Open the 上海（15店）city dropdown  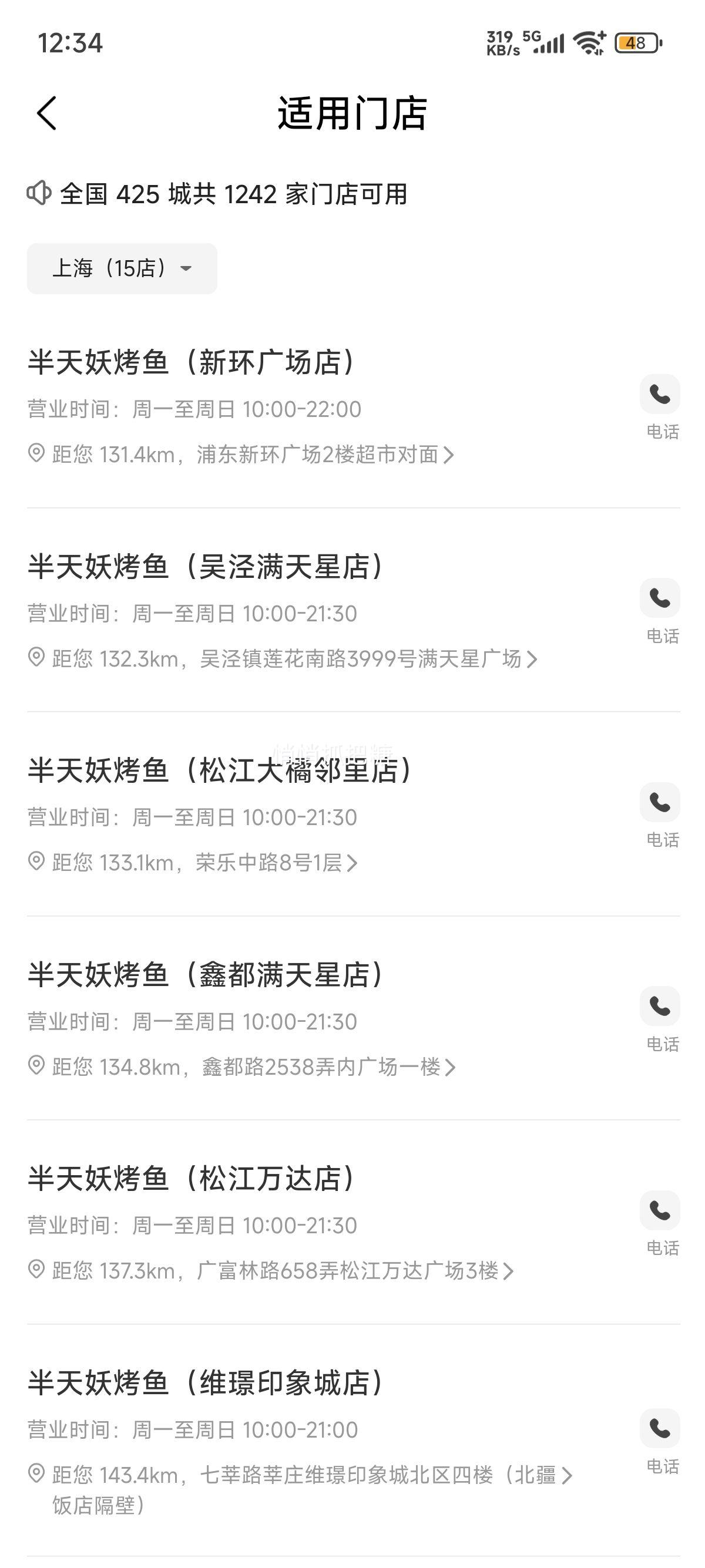click(122, 268)
